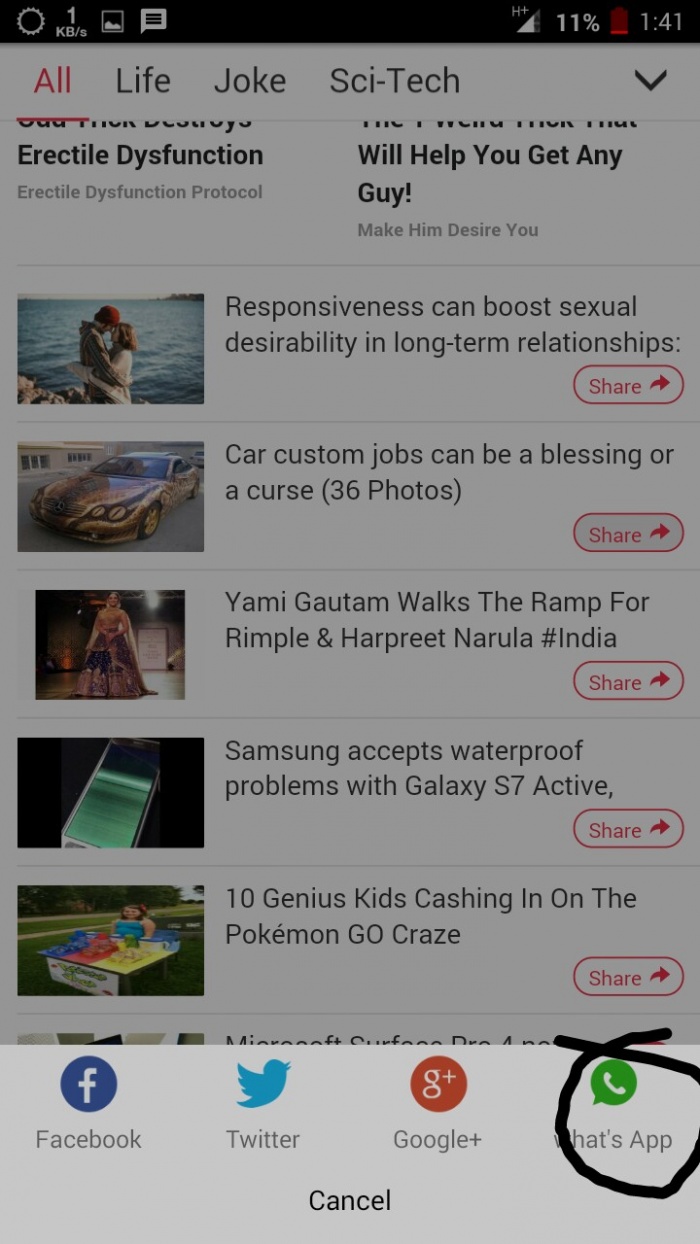Select the All tab
This screenshot has height=1244, width=700.
coord(52,81)
